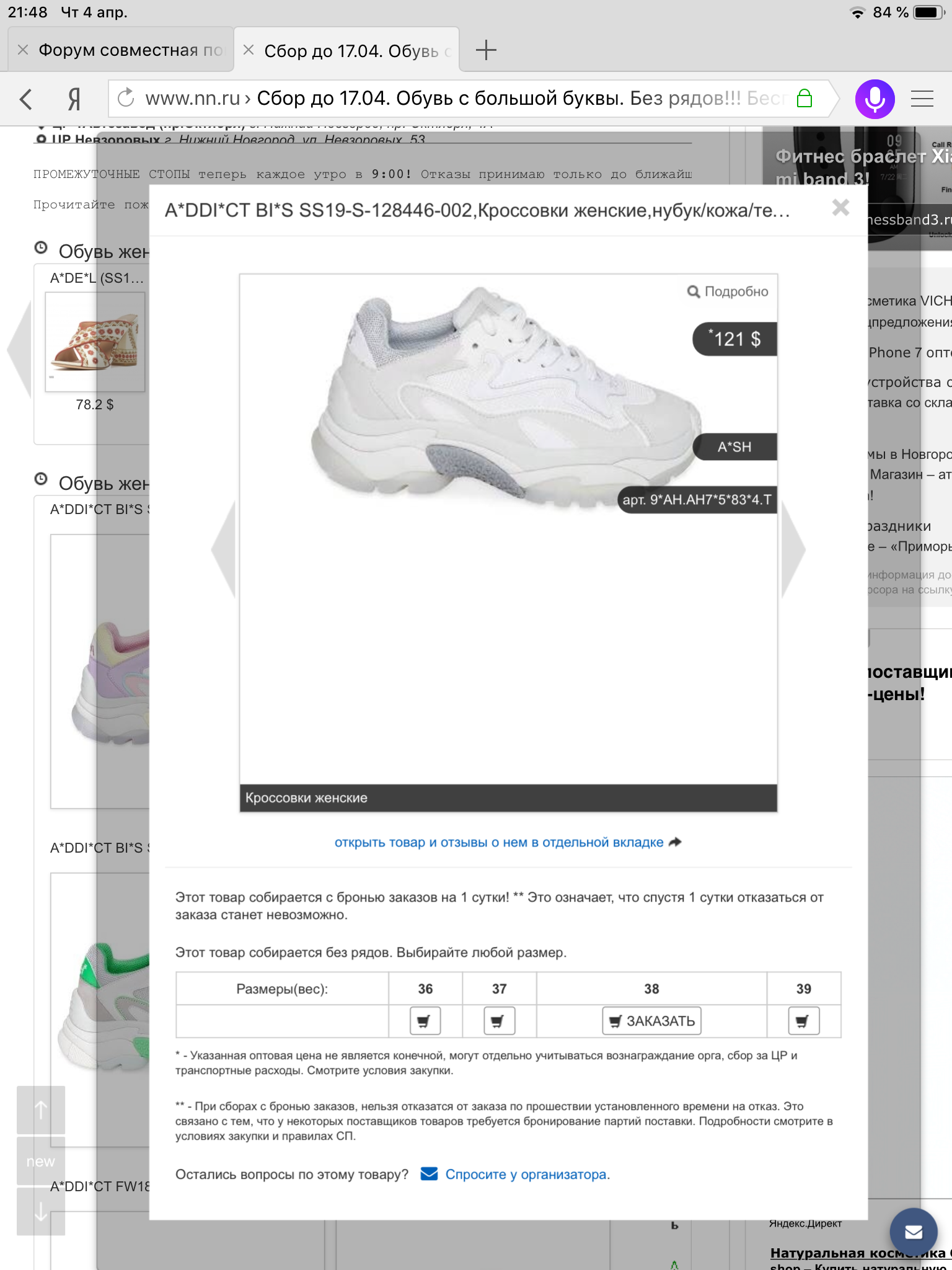Add size 36 to cart
The height and width of the screenshot is (1270, 952).
coord(425,1021)
